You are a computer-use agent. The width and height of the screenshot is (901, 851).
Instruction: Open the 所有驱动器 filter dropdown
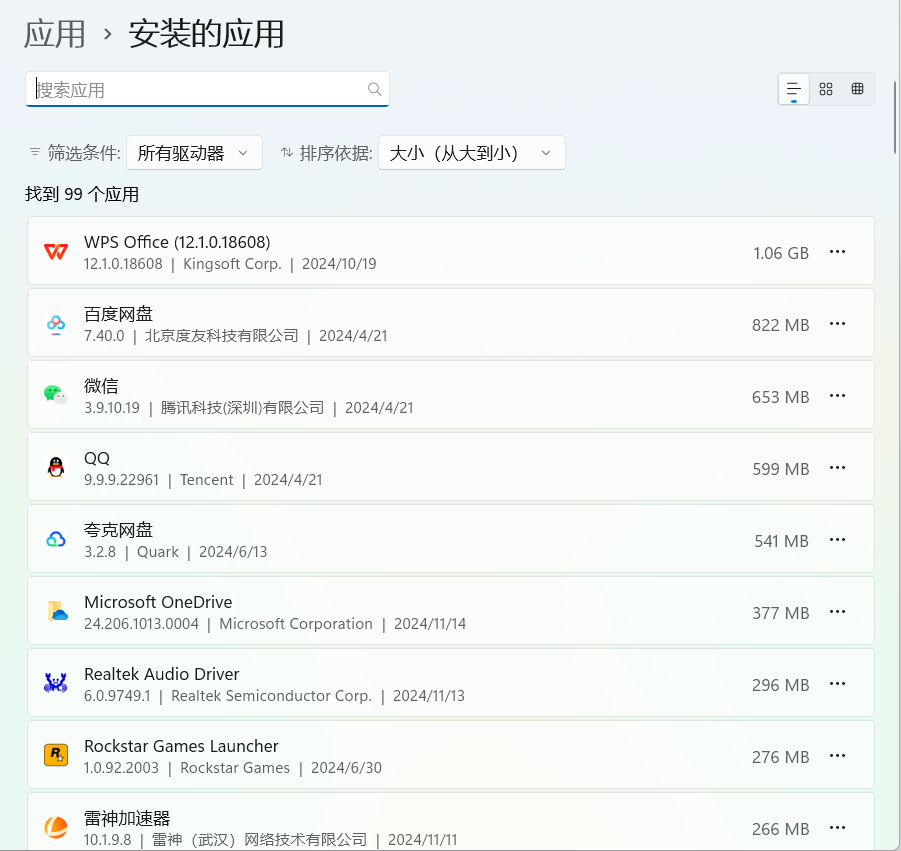pos(194,153)
